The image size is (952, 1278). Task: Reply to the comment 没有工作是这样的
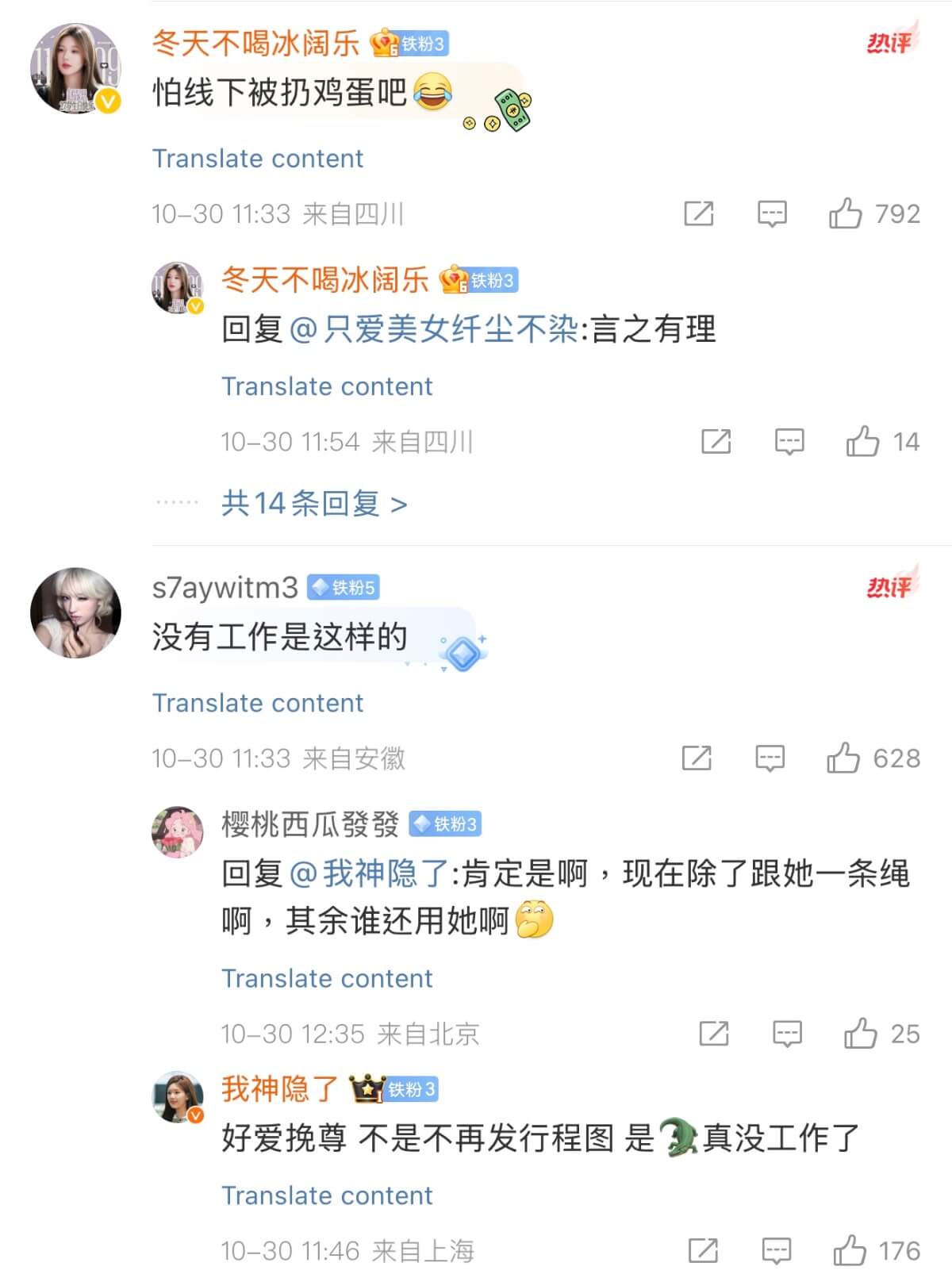pos(770,758)
